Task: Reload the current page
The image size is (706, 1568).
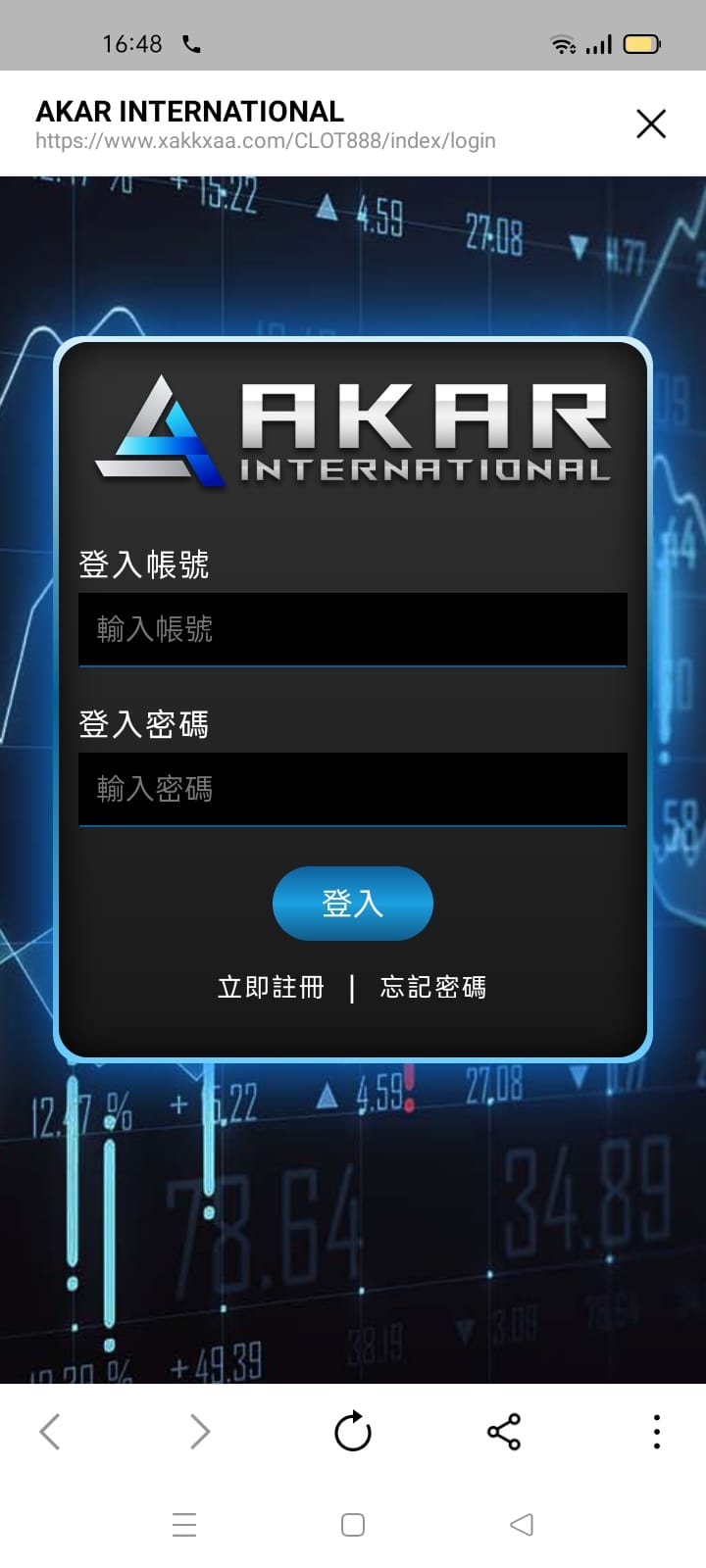Action: coord(352,1432)
